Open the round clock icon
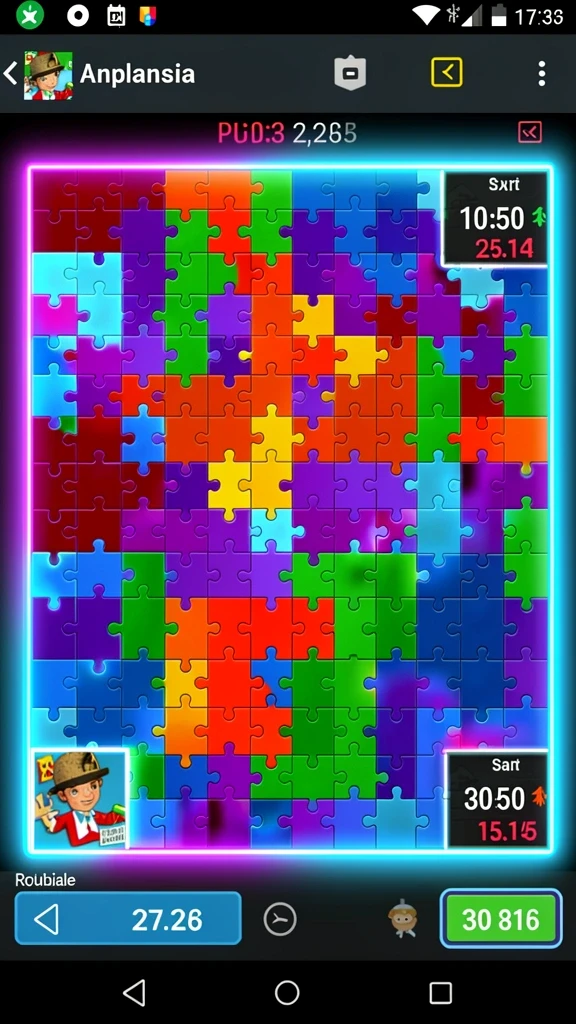576x1024 pixels. (280, 920)
